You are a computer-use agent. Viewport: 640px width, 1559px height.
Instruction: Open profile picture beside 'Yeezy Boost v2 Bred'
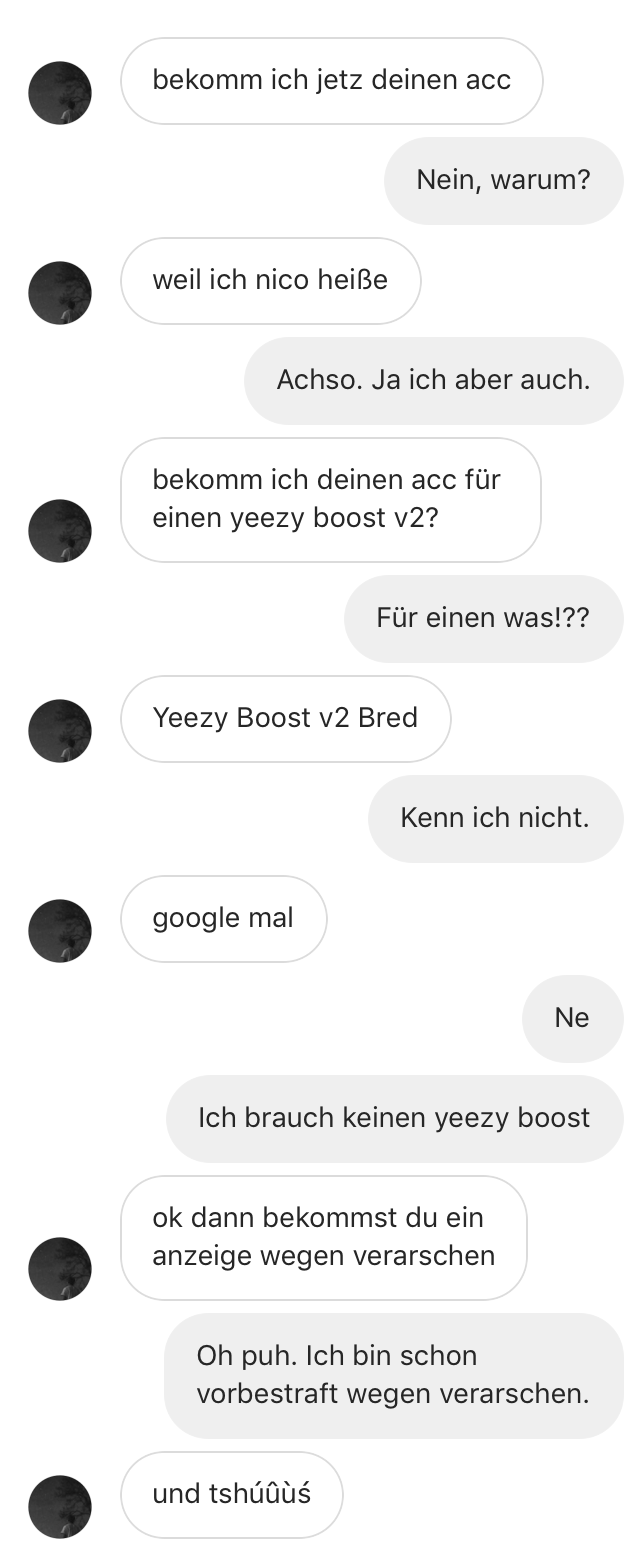tap(60, 731)
